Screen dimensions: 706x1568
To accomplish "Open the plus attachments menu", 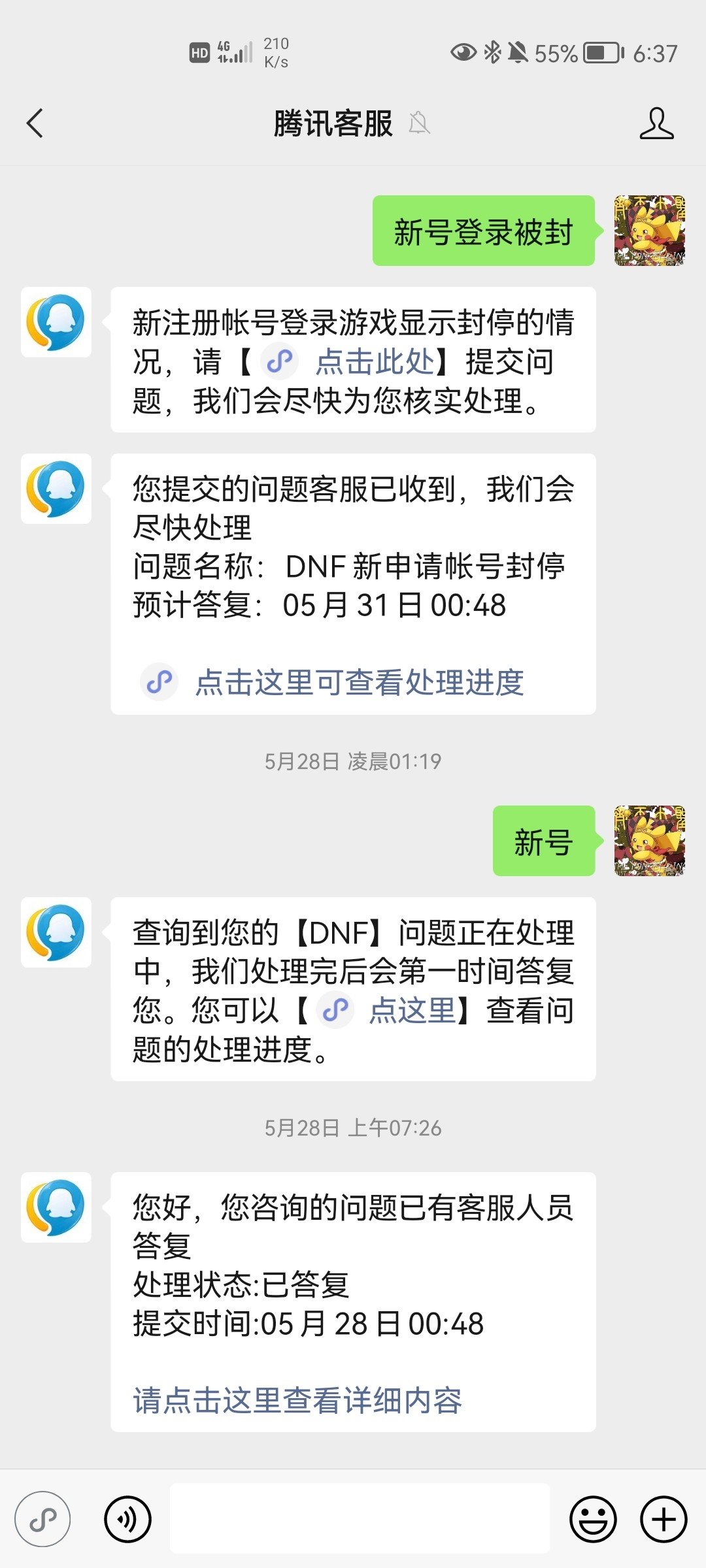I will [664, 1519].
